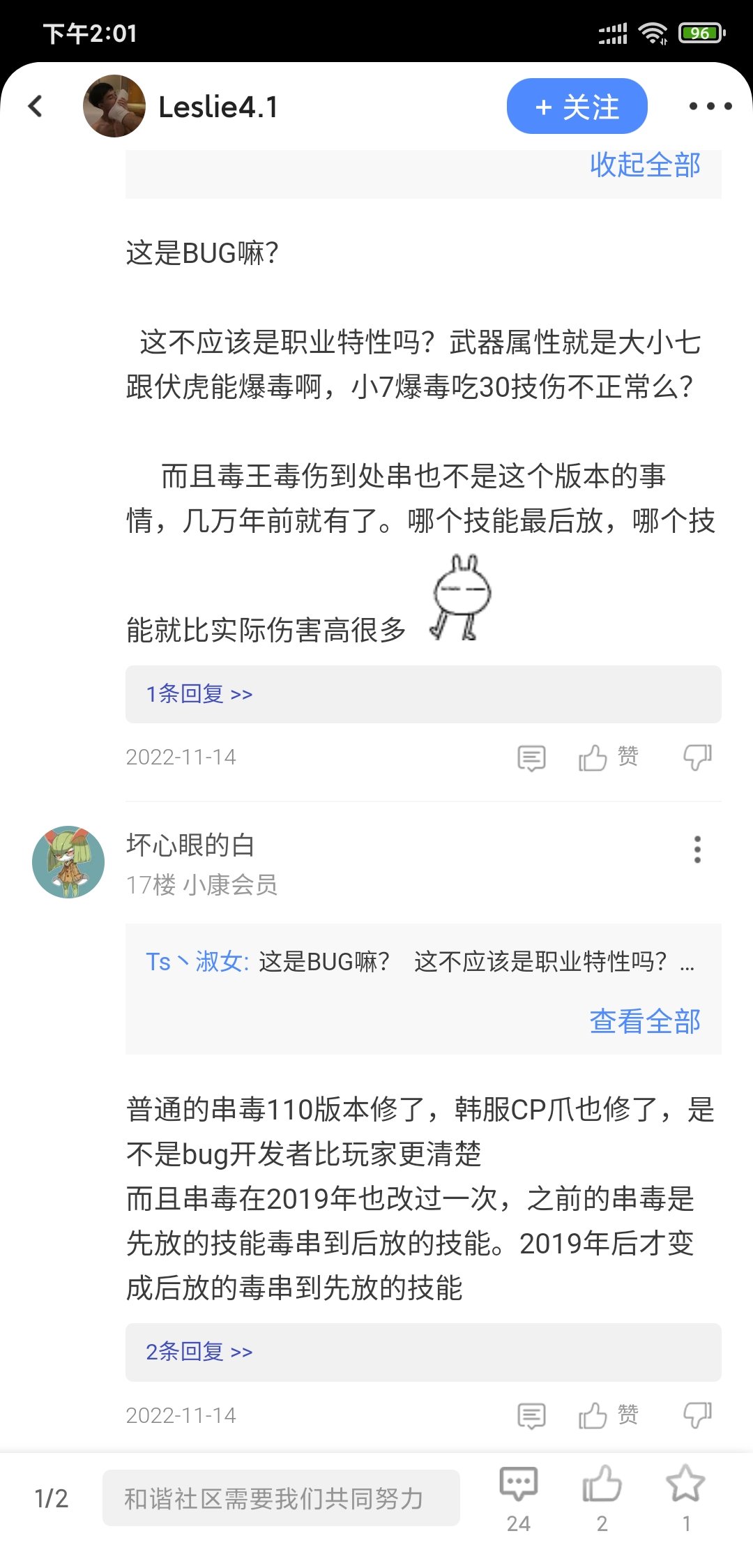Expand the 1条回复 replies
This screenshot has height=1568, width=753.
(199, 693)
